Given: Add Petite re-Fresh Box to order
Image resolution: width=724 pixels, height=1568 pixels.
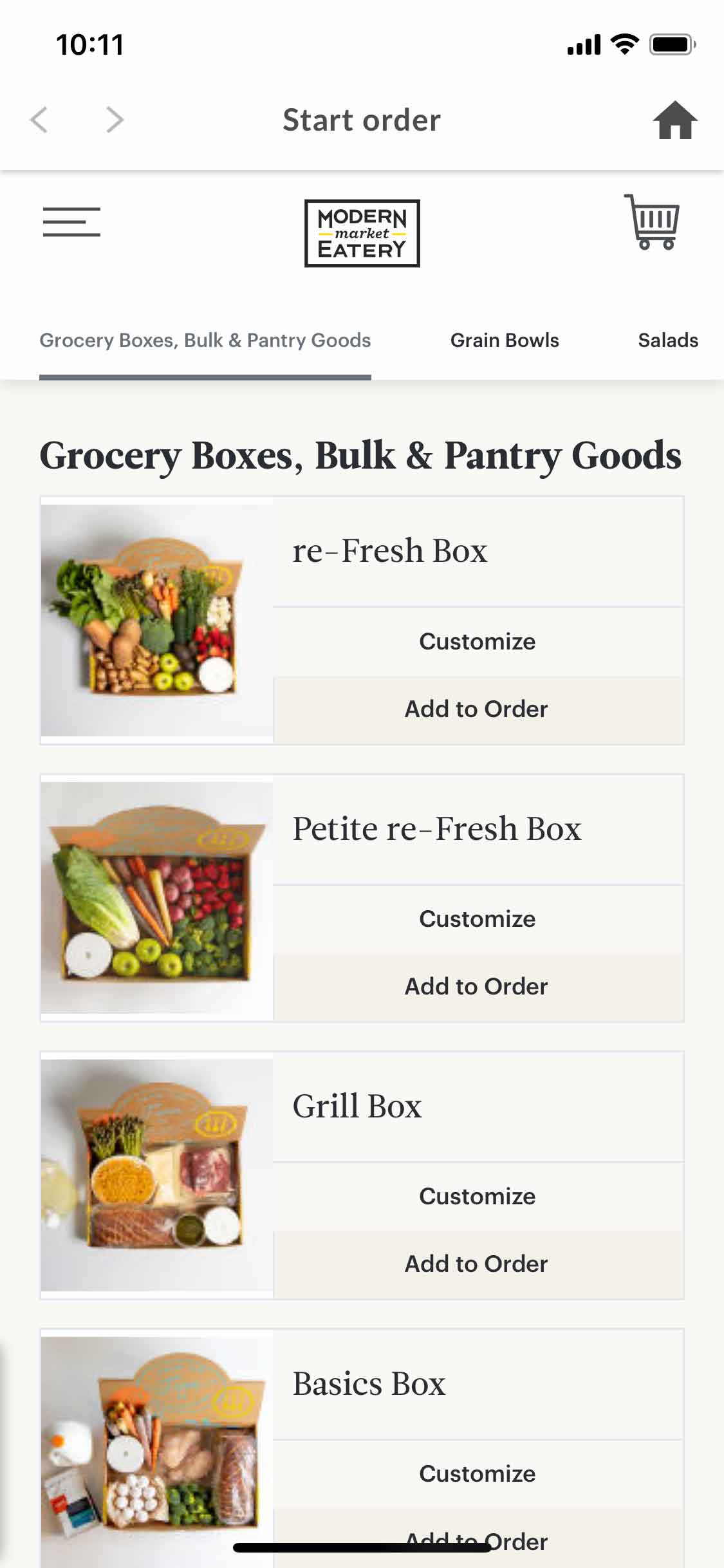Looking at the screenshot, I should (477, 987).
